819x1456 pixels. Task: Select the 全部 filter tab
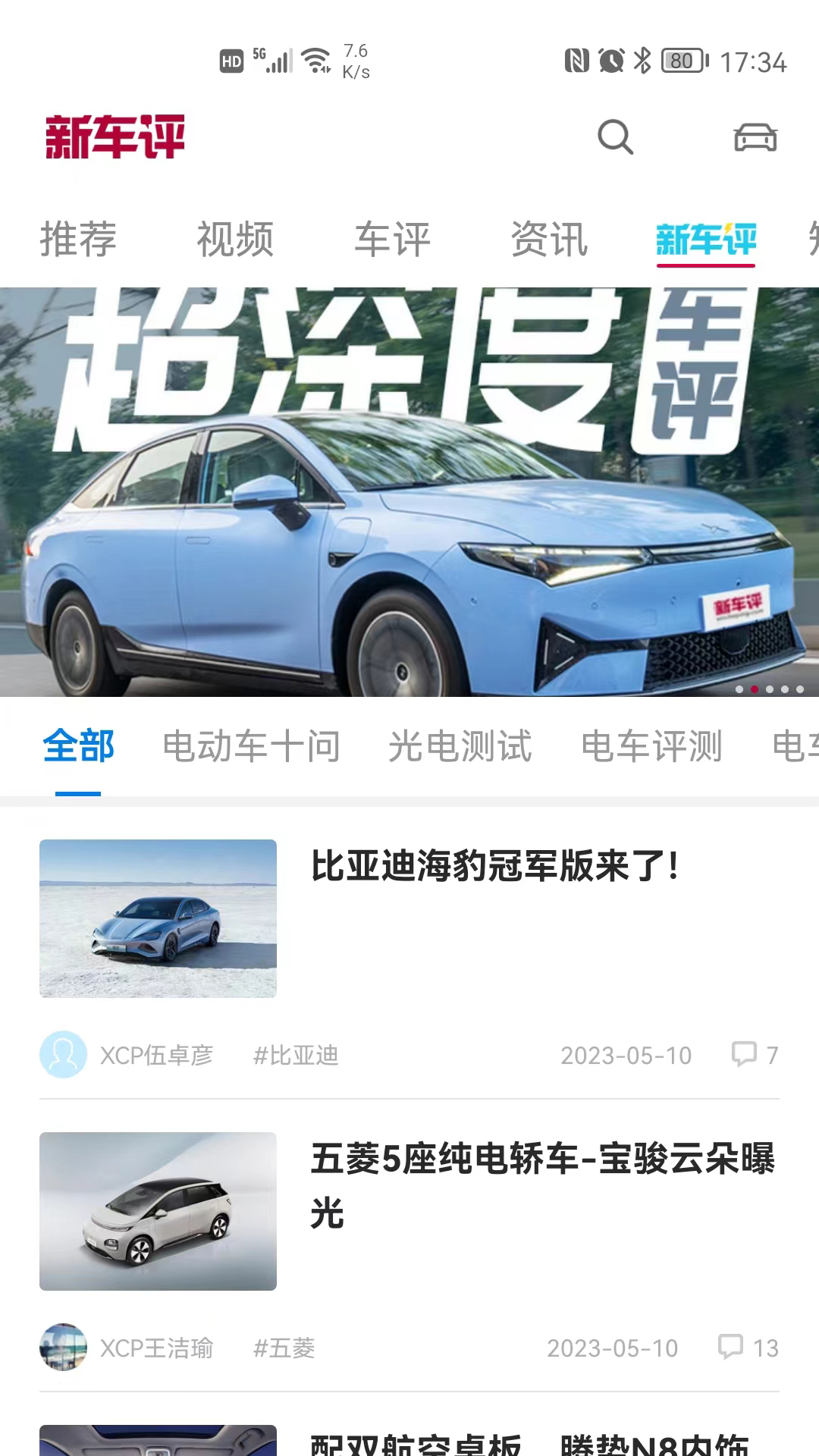tap(80, 745)
